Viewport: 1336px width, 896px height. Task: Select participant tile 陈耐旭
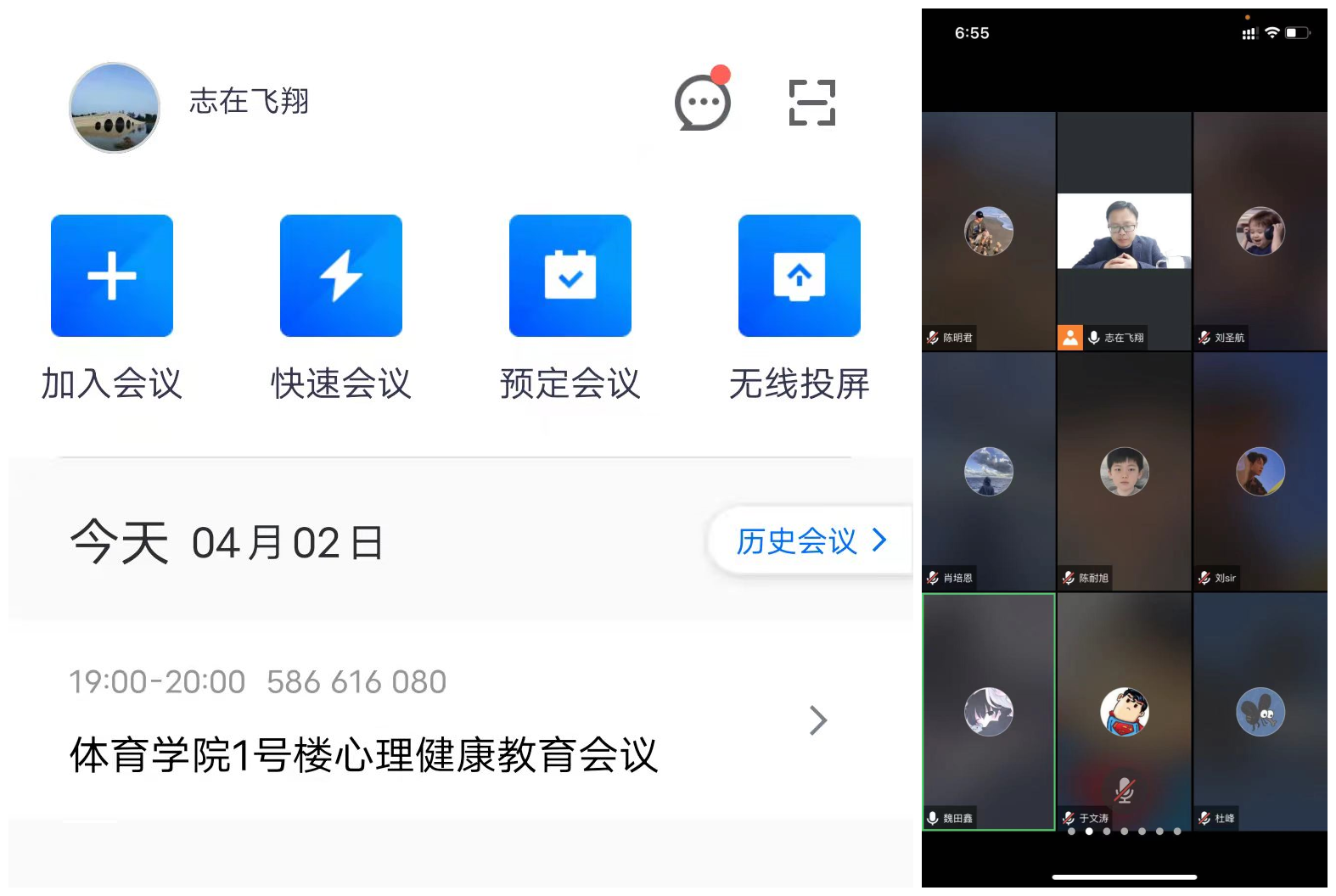coord(1124,472)
